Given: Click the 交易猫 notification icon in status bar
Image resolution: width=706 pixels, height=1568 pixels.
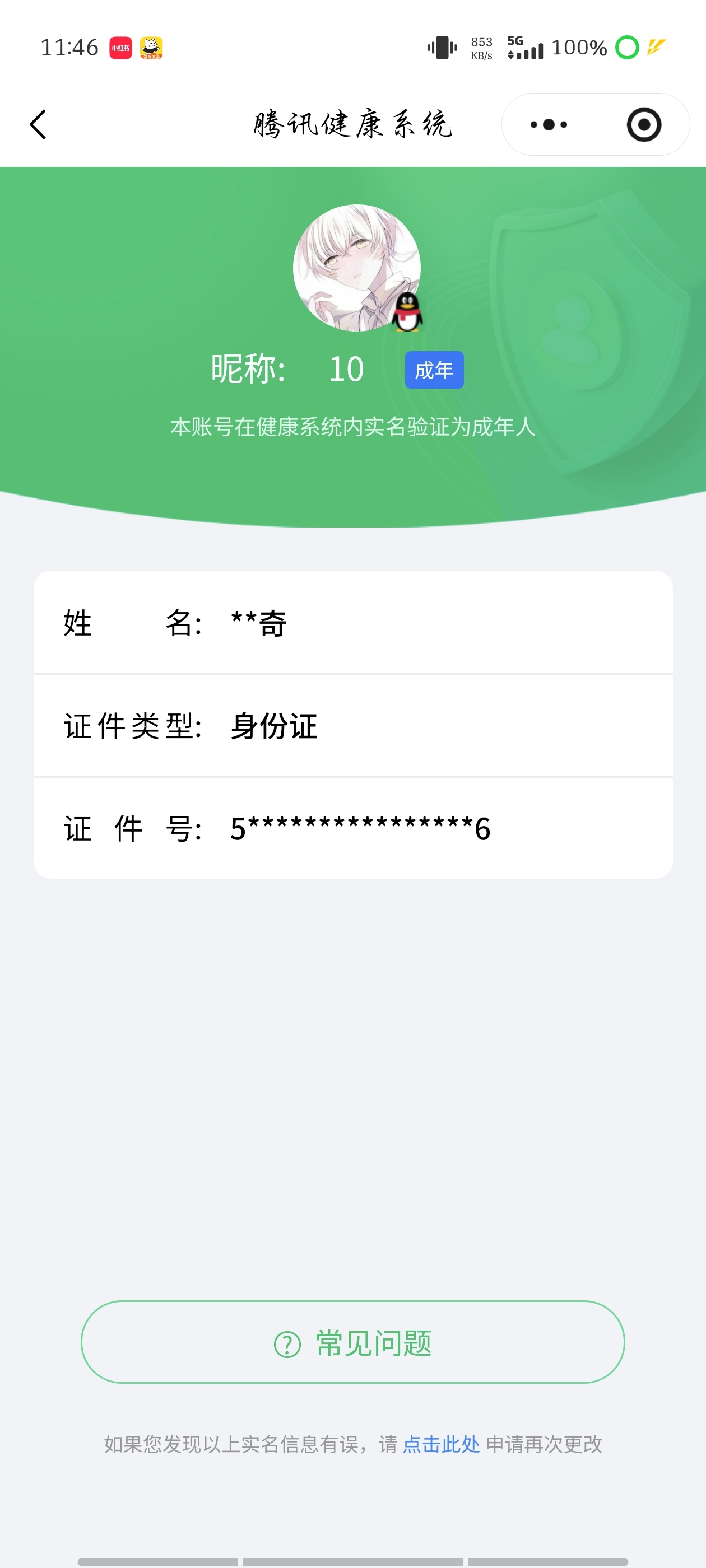Looking at the screenshot, I should click(x=151, y=46).
